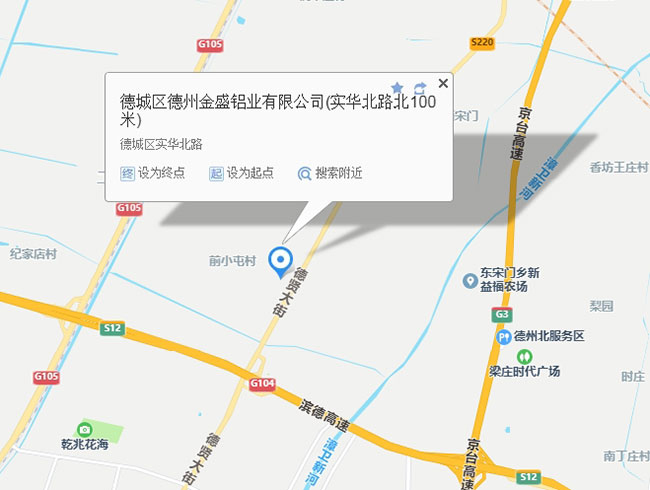The width and height of the screenshot is (650, 490).
Task: Favorite this location with the star icon
Action: (x=397, y=88)
